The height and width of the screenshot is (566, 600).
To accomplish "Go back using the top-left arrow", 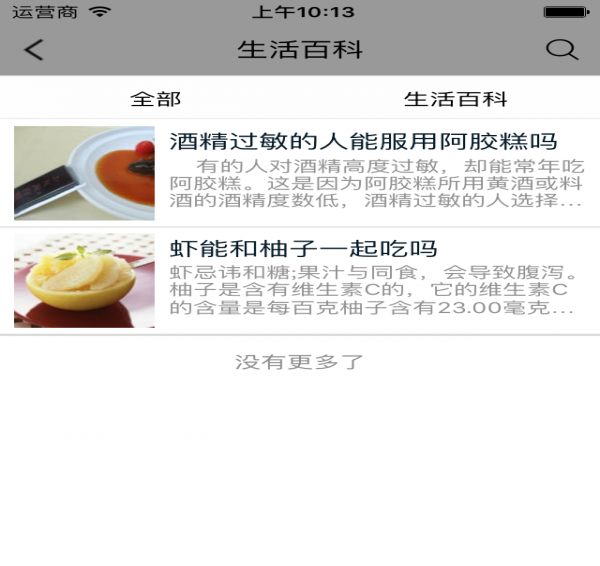I will click(x=34, y=50).
